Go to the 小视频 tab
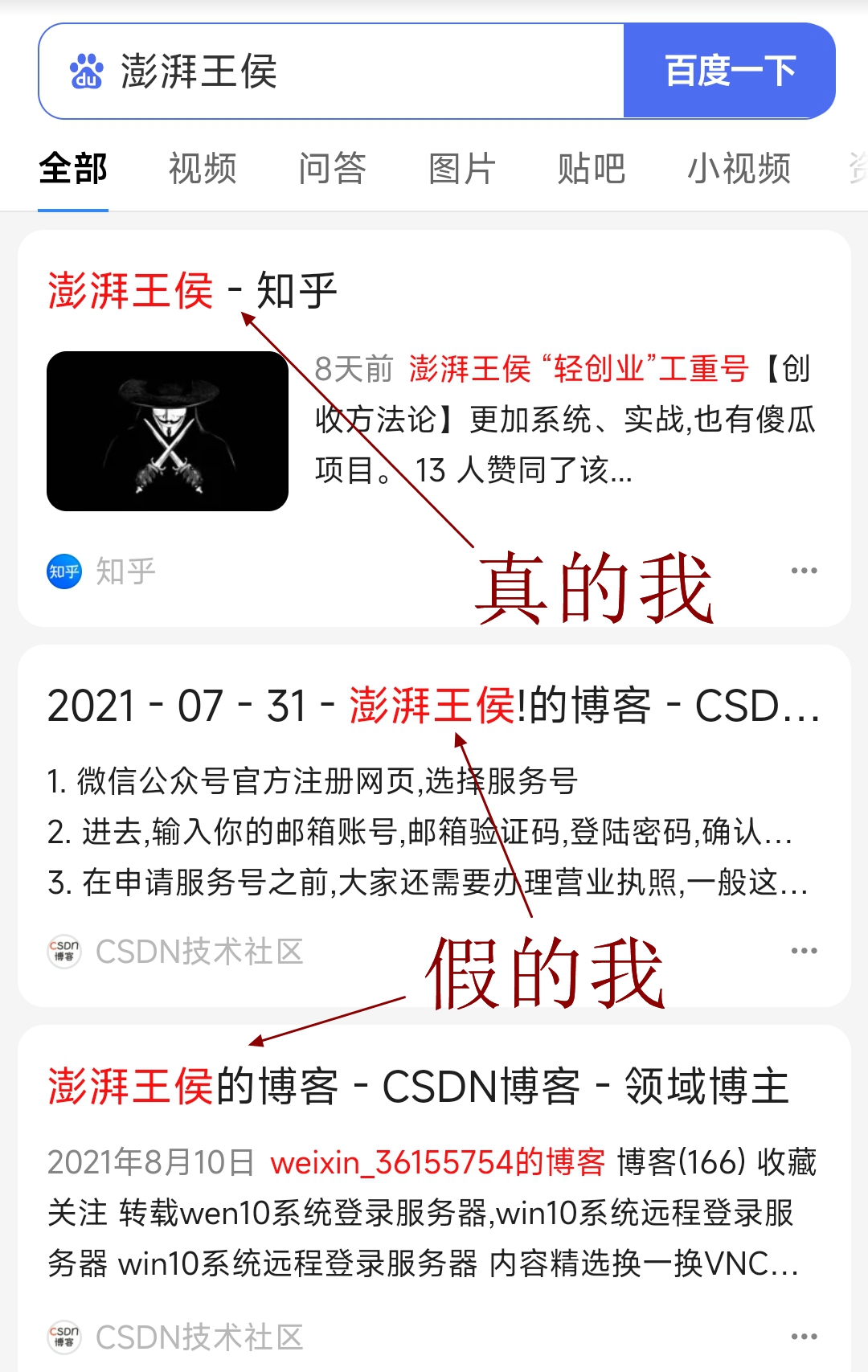868x1372 pixels. 739,169
